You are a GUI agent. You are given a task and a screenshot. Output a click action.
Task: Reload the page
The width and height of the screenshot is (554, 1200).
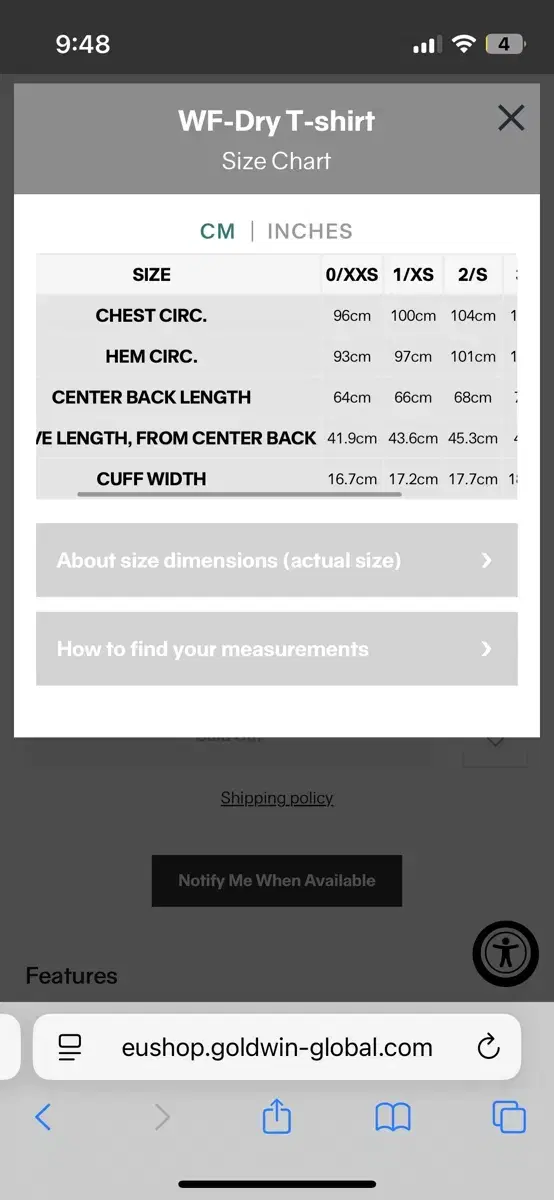click(x=488, y=1048)
